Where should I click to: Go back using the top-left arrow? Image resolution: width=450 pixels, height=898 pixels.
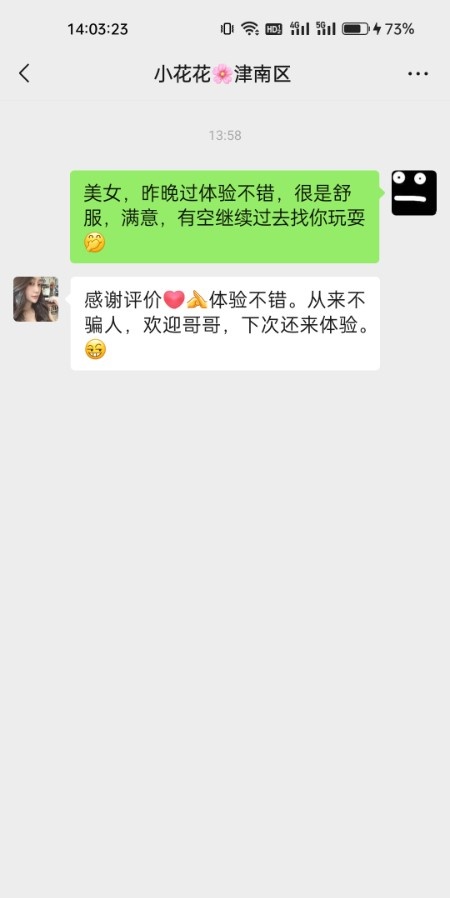click(24, 74)
